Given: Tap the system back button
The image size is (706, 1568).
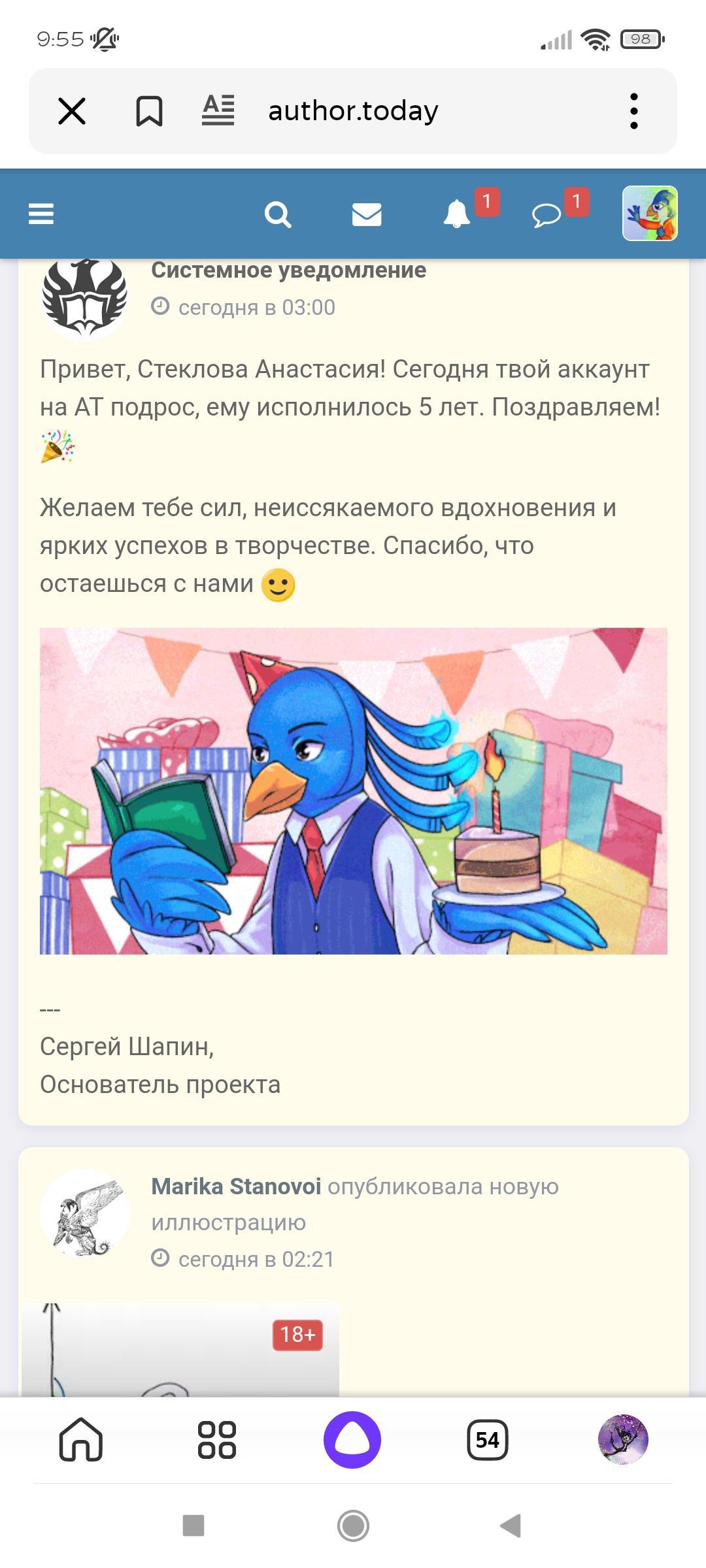Looking at the screenshot, I should tap(511, 1526).
